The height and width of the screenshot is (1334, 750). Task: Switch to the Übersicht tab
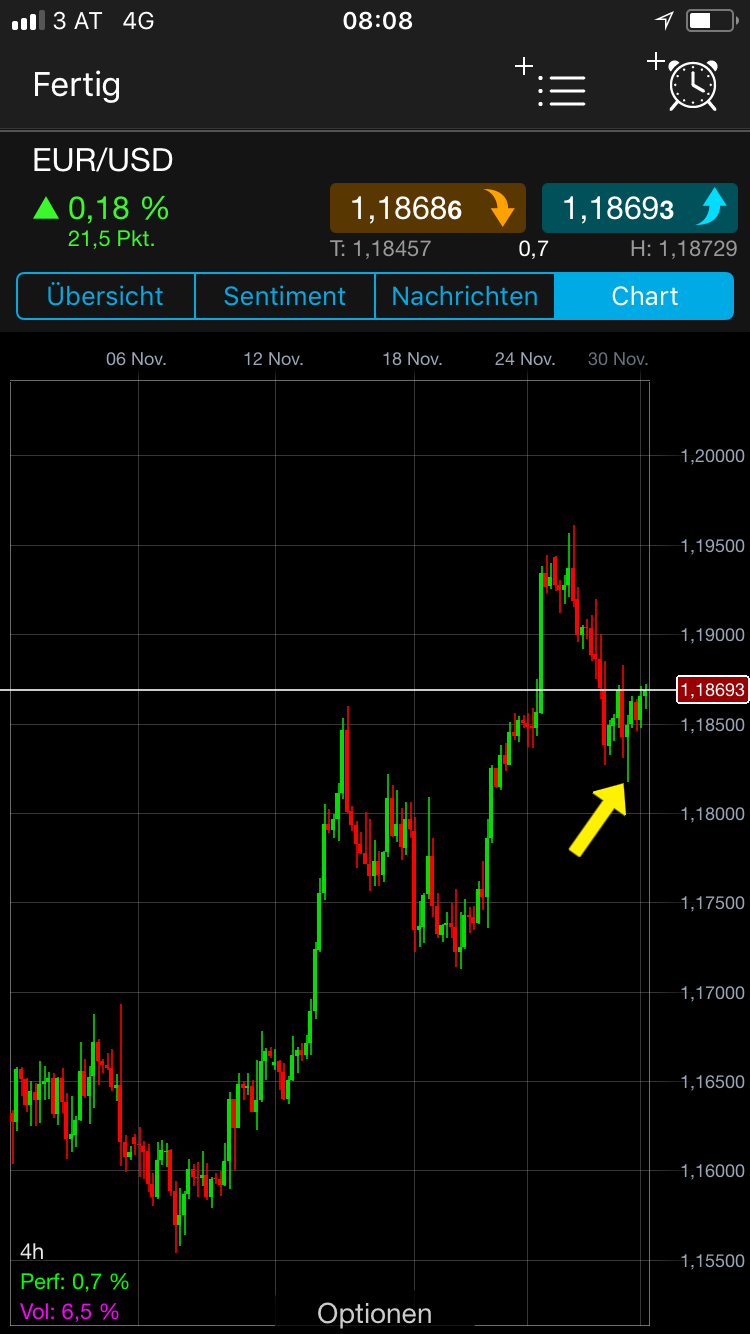105,296
